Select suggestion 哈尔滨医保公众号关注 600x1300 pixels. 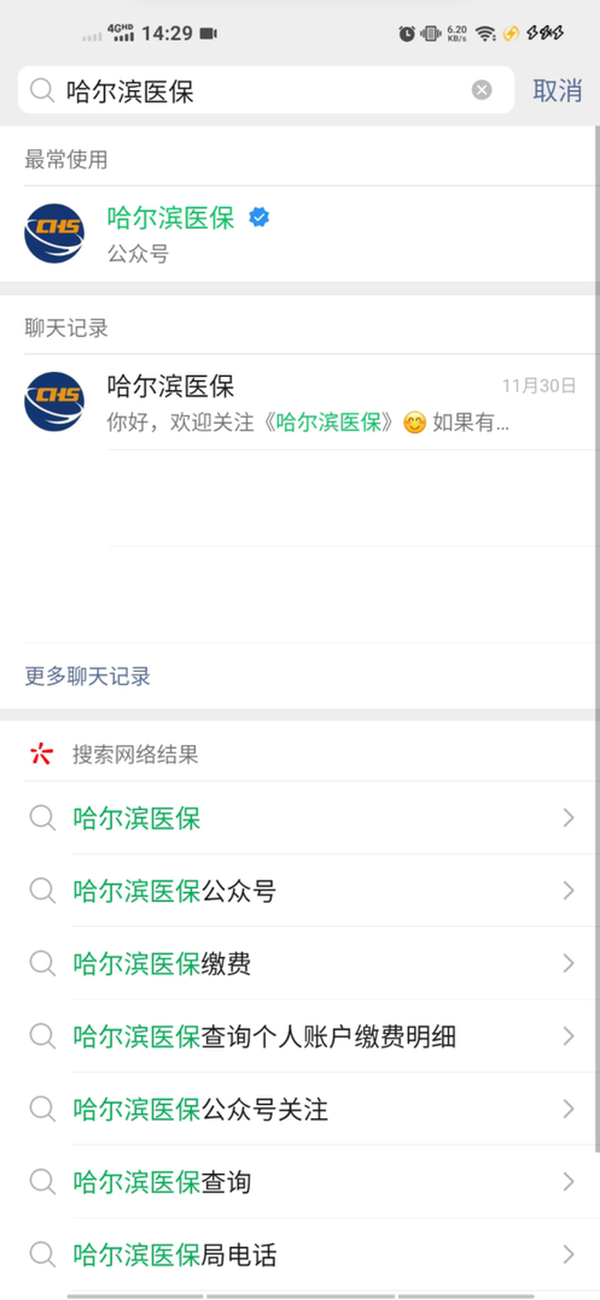coord(300,1110)
